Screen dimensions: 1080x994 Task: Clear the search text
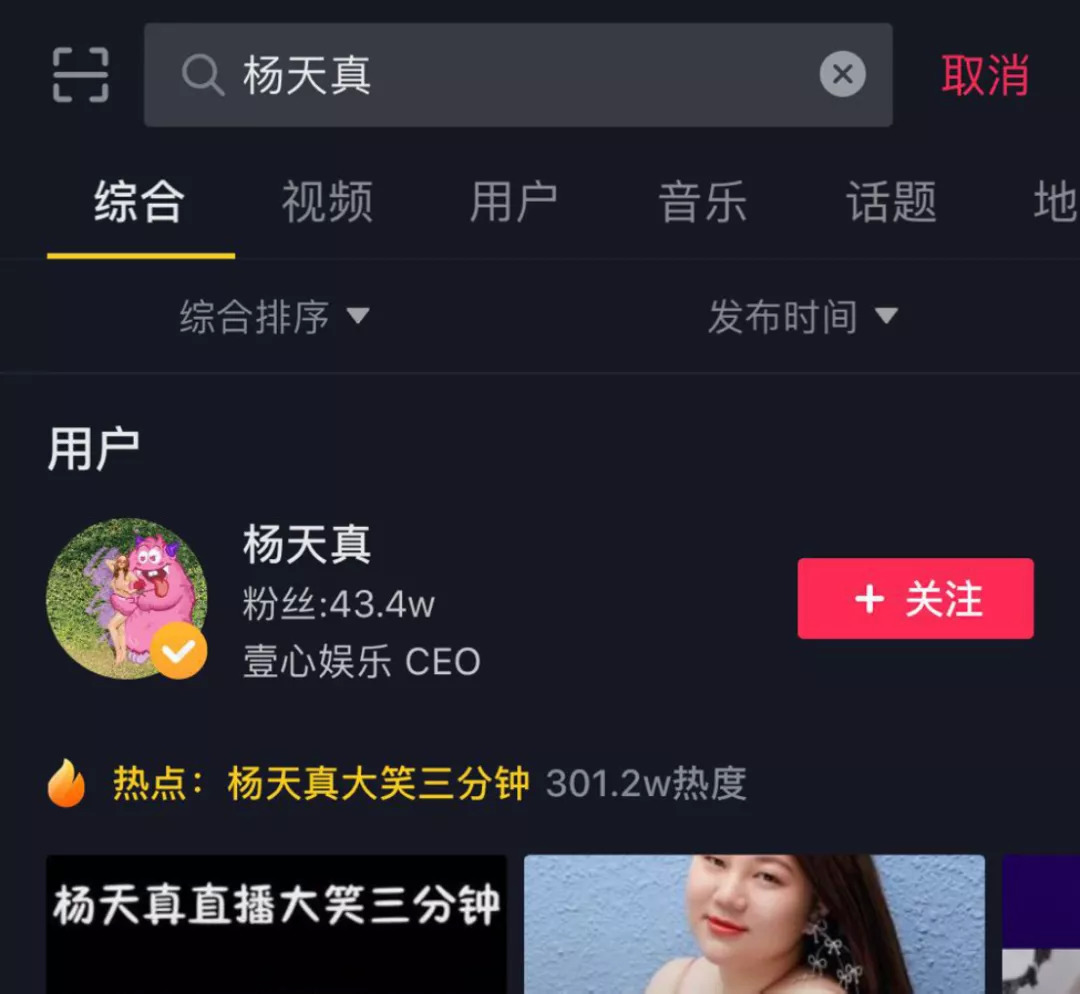pos(842,74)
